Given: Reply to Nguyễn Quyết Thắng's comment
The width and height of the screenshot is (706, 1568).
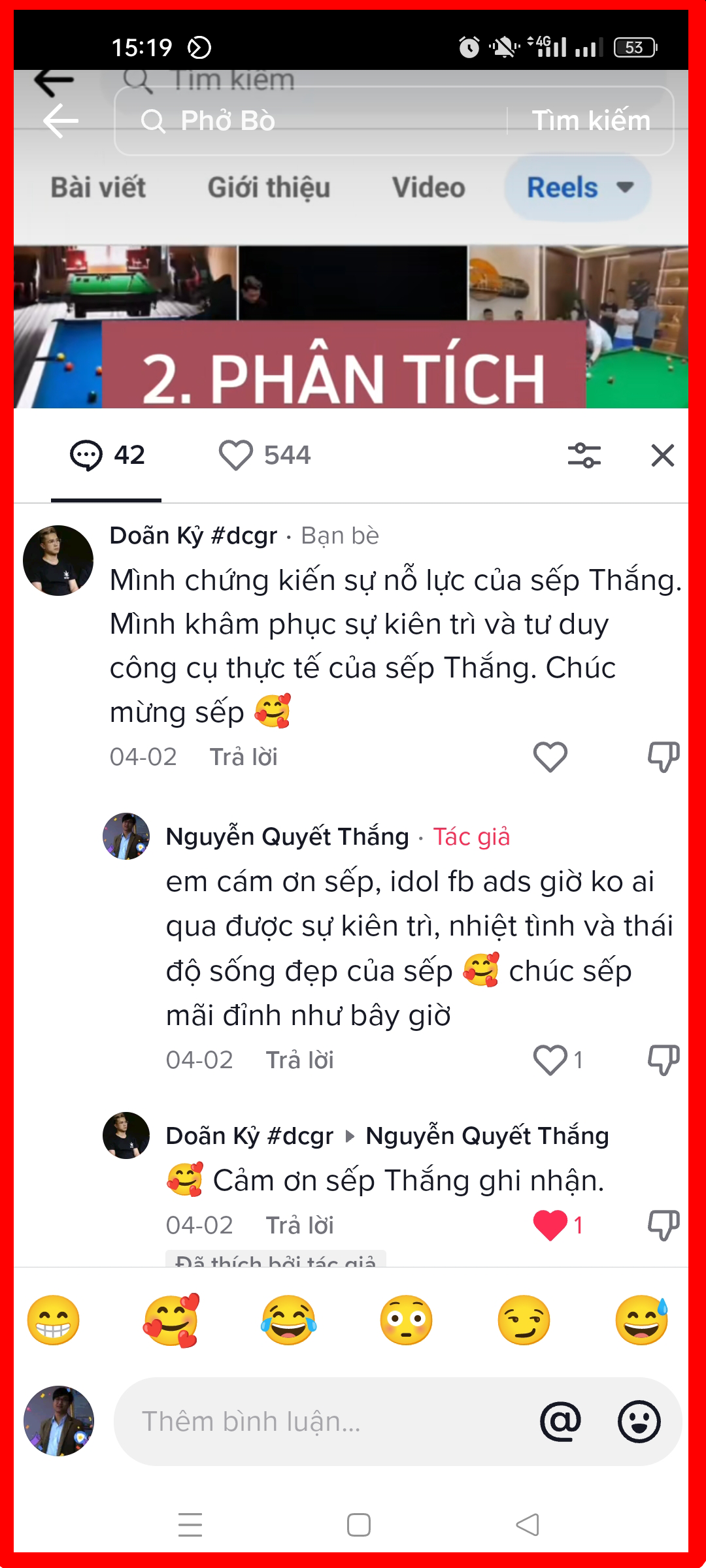Looking at the screenshot, I should pos(299,1060).
